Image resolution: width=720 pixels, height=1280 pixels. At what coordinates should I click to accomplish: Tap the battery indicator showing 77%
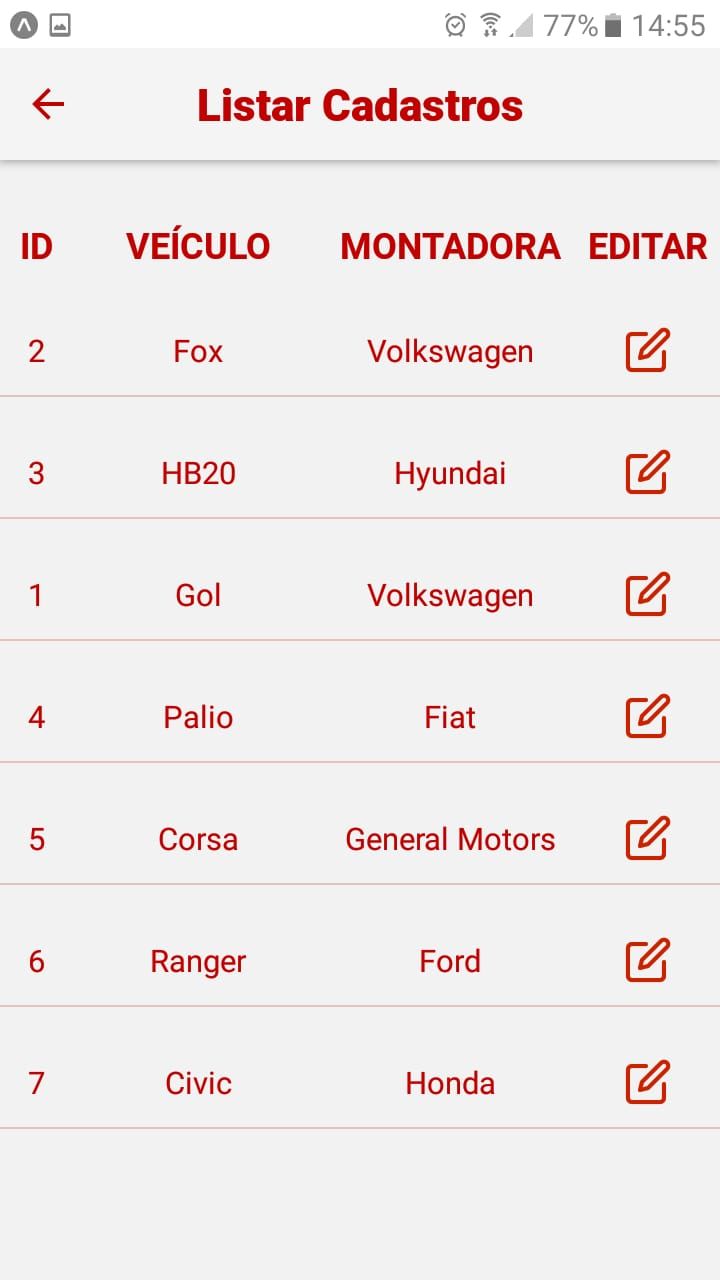point(612,25)
